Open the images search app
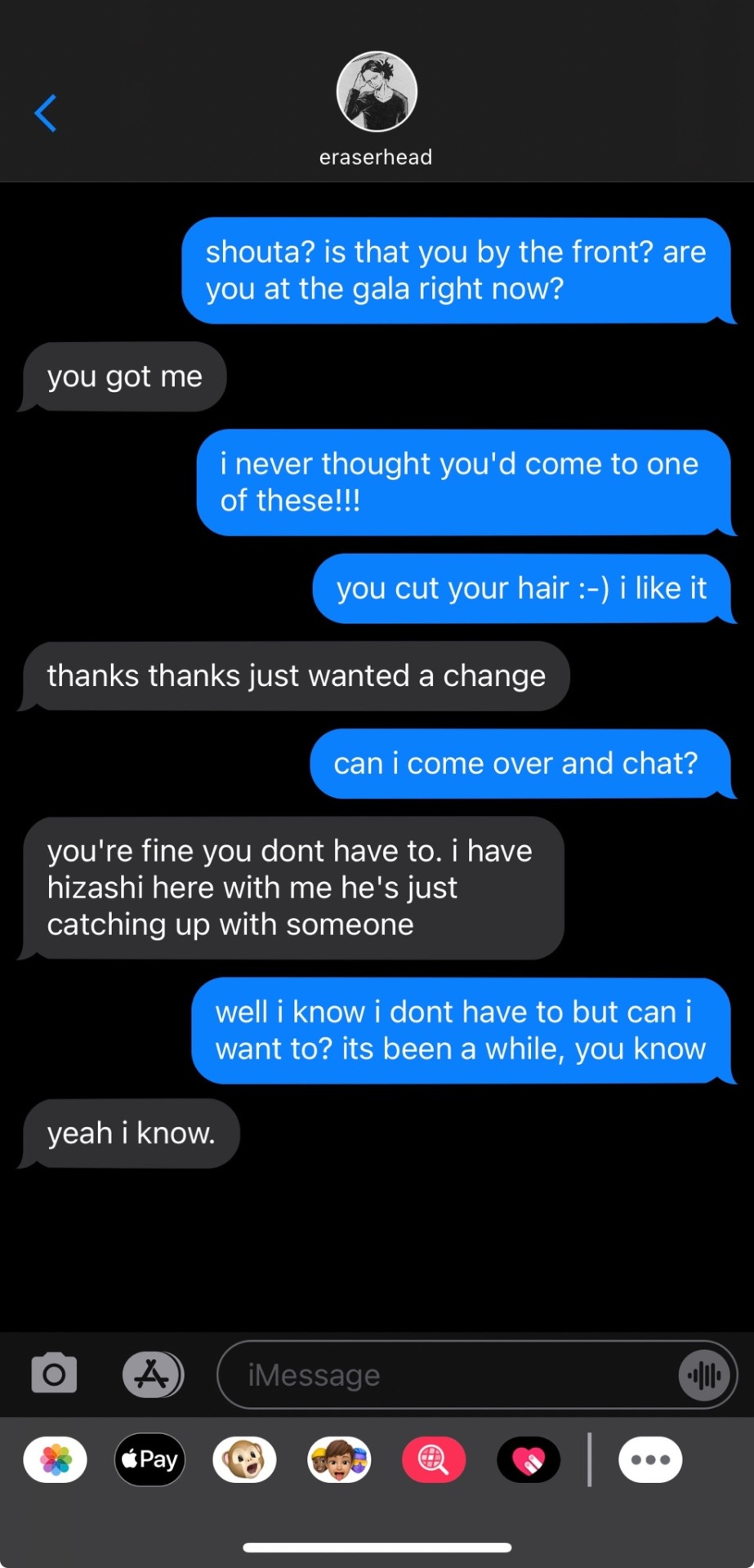 pyautogui.click(x=434, y=1459)
